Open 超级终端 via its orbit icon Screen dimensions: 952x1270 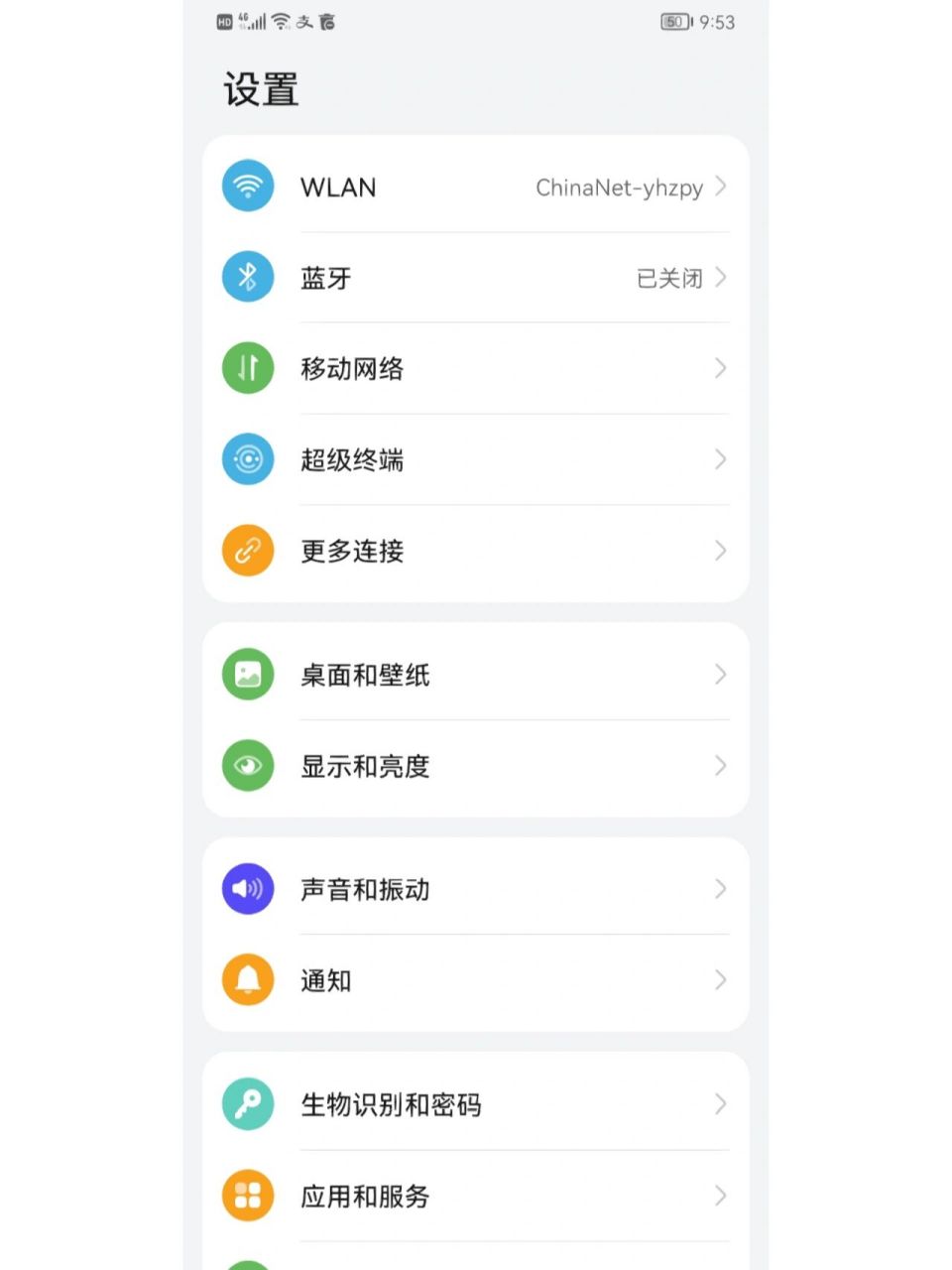click(x=247, y=459)
